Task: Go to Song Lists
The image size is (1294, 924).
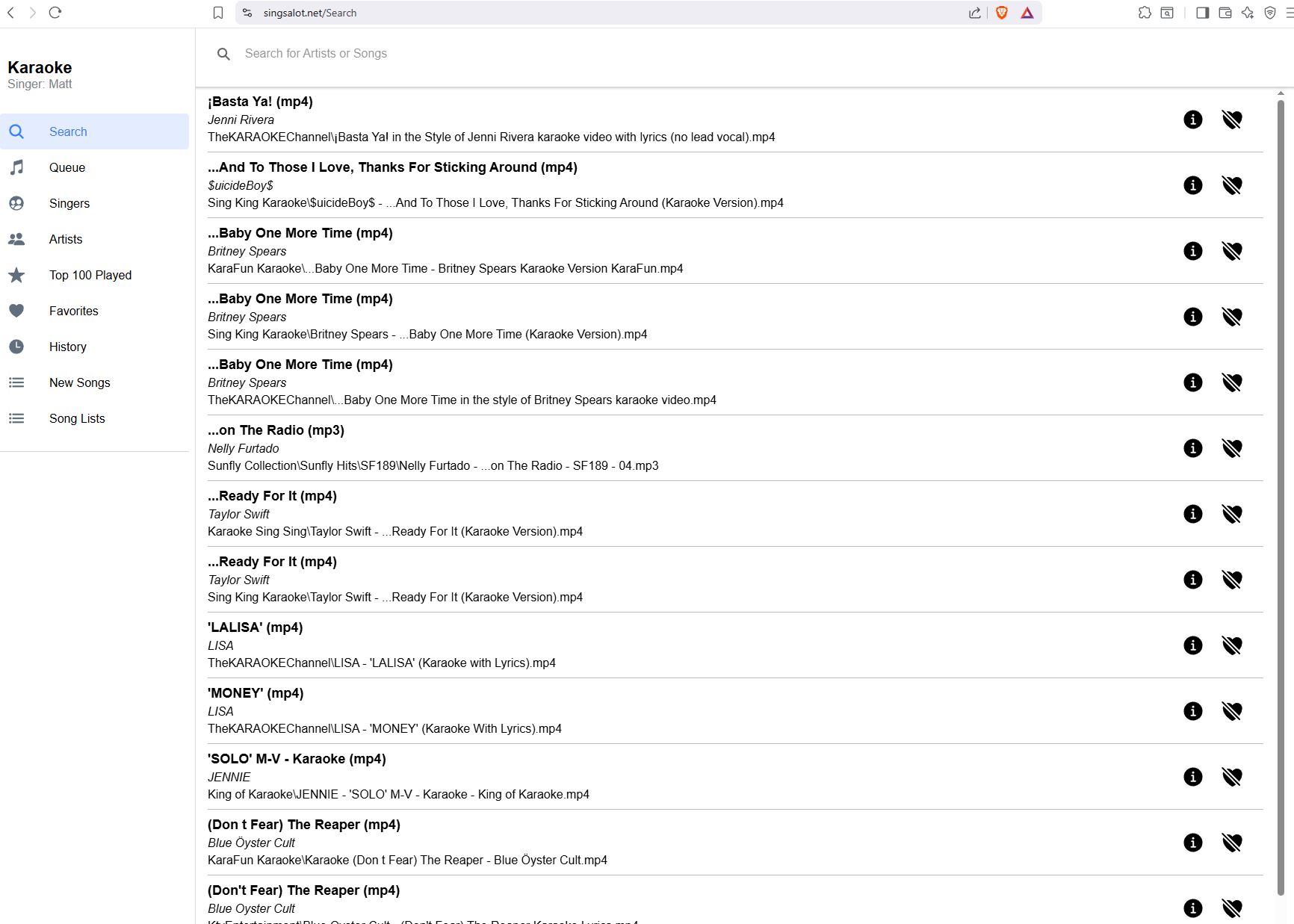Action: pos(77,418)
